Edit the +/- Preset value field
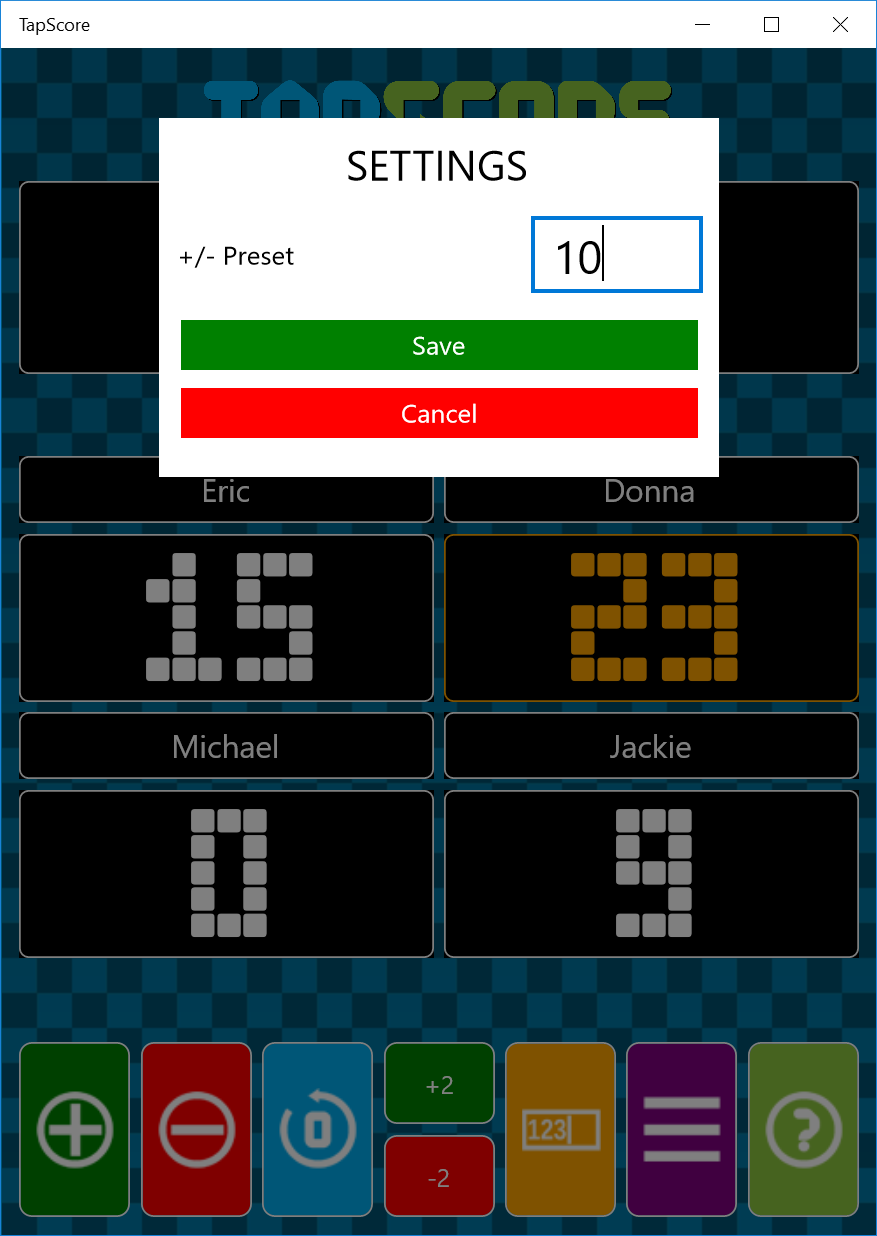The height and width of the screenshot is (1236, 877). [x=617, y=255]
